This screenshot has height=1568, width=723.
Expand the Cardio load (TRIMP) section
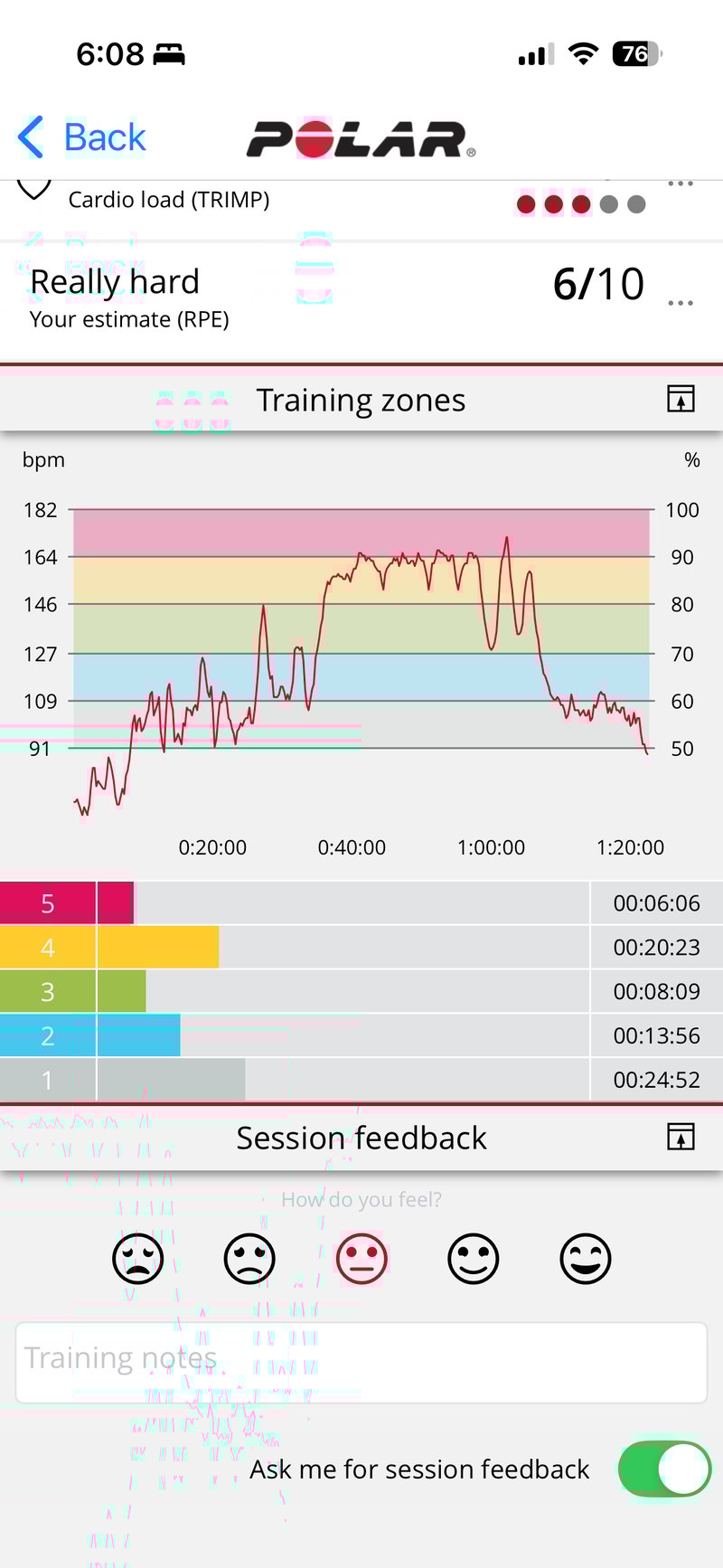33,190
